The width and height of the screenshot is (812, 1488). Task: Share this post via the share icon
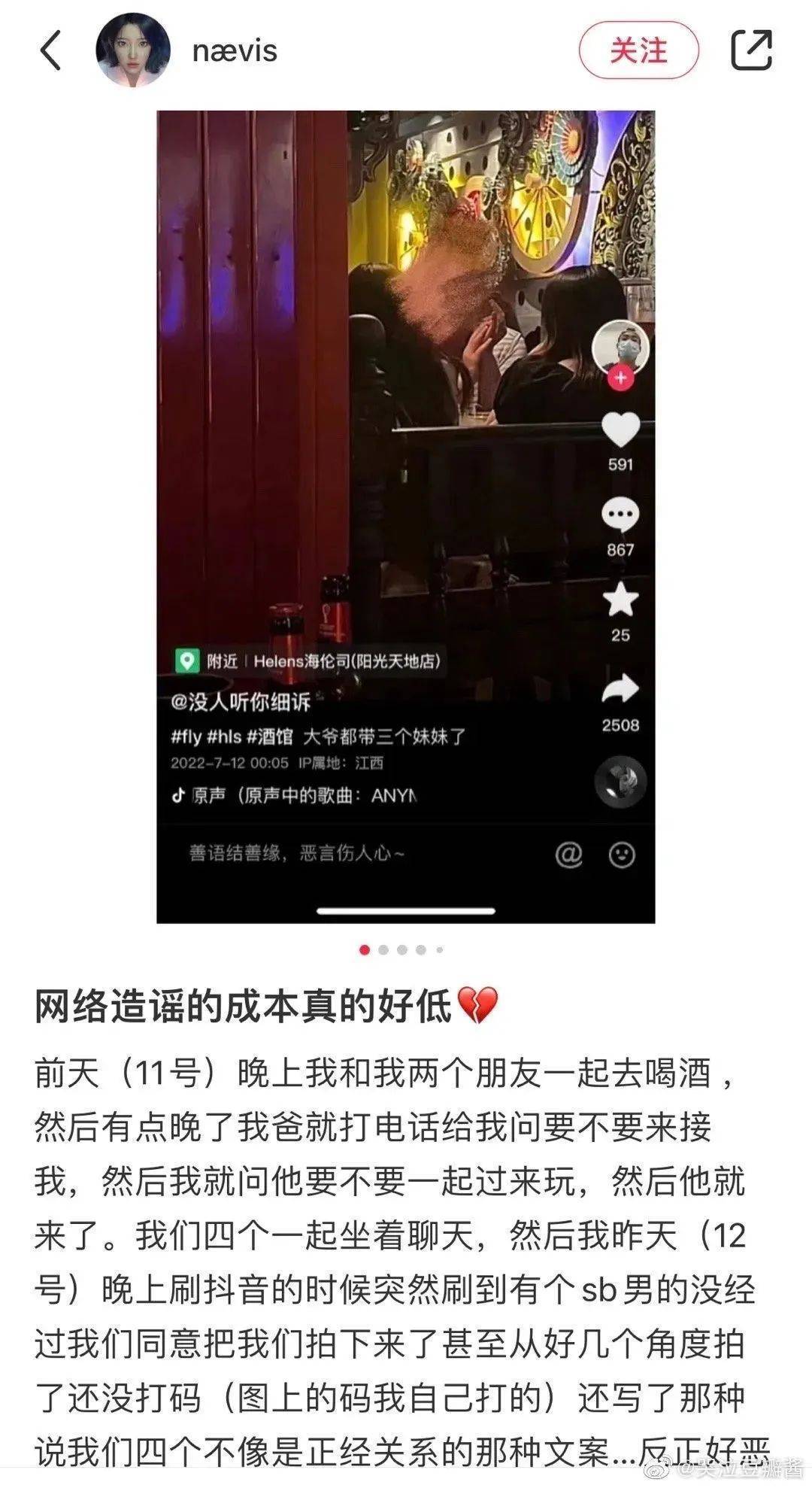[752, 51]
